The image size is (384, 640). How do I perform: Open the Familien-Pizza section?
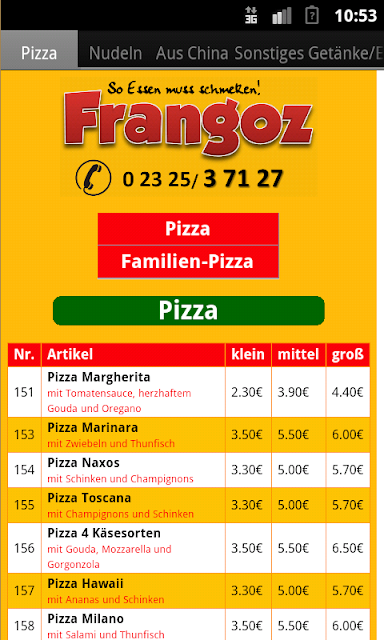point(188,262)
